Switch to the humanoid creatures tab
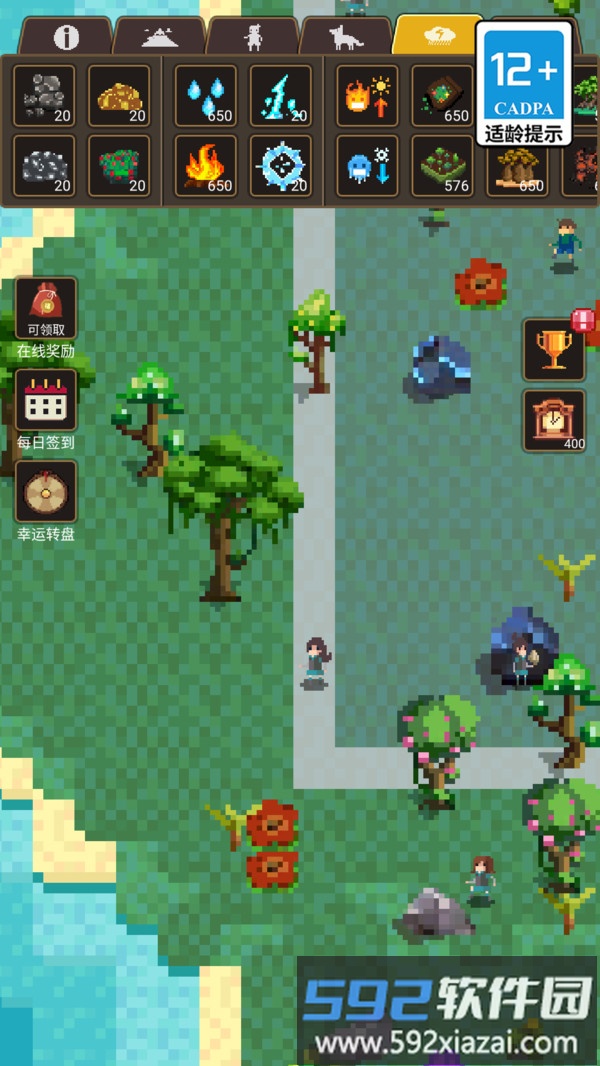 tap(253, 37)
